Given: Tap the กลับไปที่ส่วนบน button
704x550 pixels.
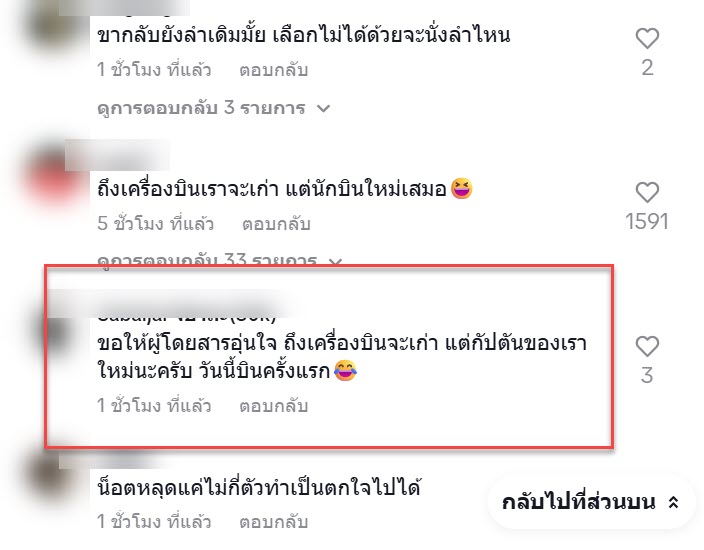Looking at the screenshot, I should [x=591, y=502].
